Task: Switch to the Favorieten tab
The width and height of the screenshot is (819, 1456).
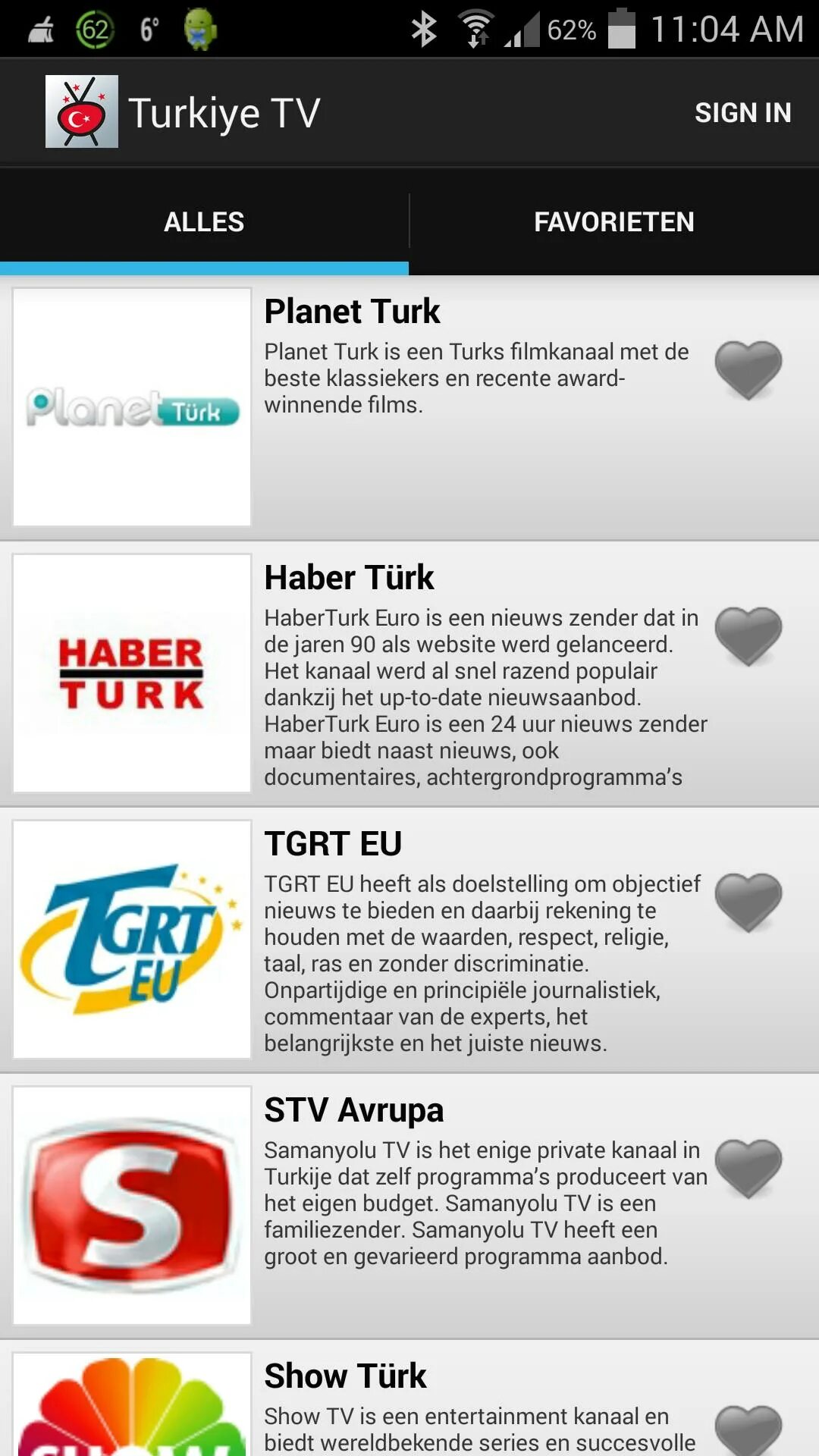Action: pos(613,221)
